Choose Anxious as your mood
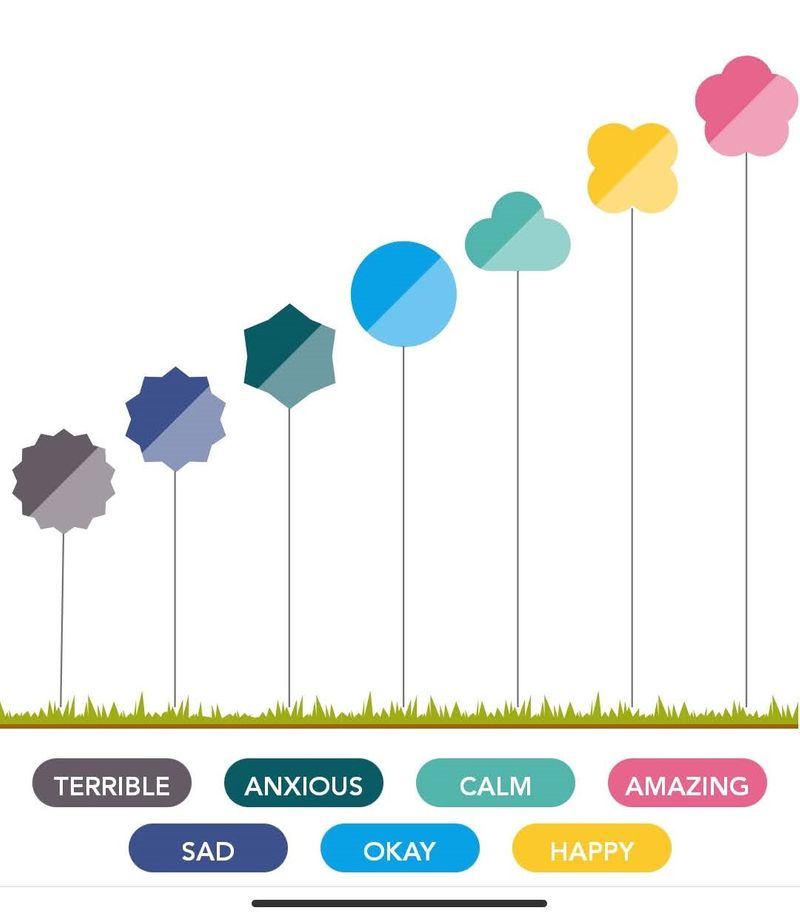 point(303,783)
